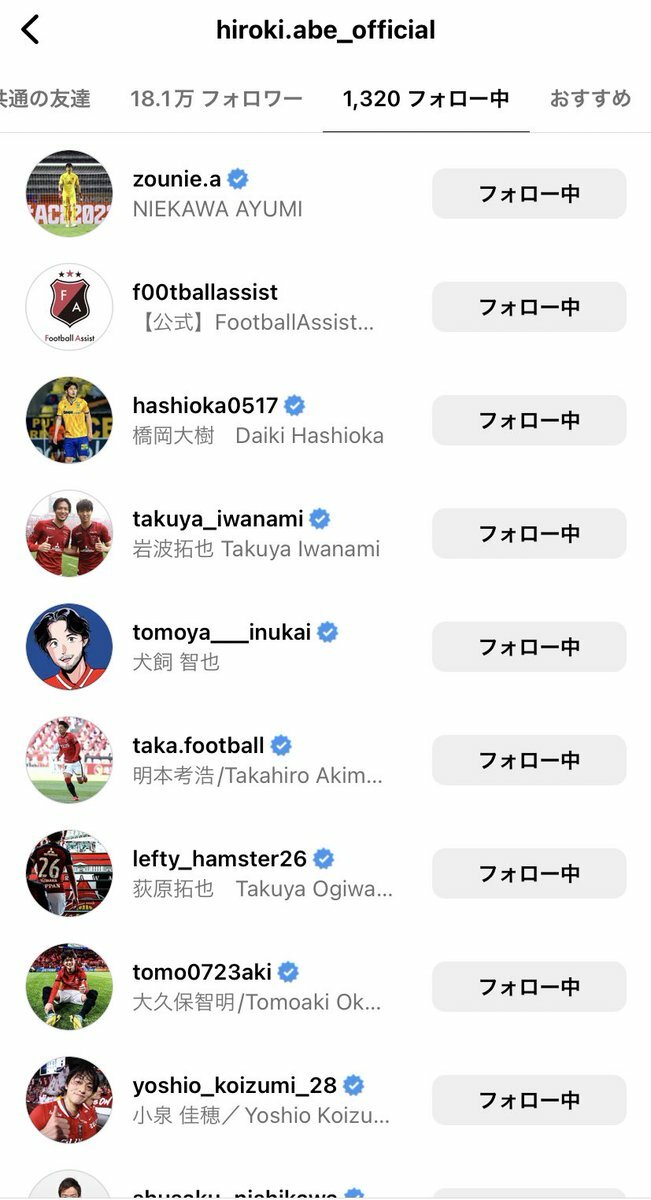651x1200 pixels.
Task: Tap フォロー中 button for takuya_iwanami
Action: pos(529,533)
